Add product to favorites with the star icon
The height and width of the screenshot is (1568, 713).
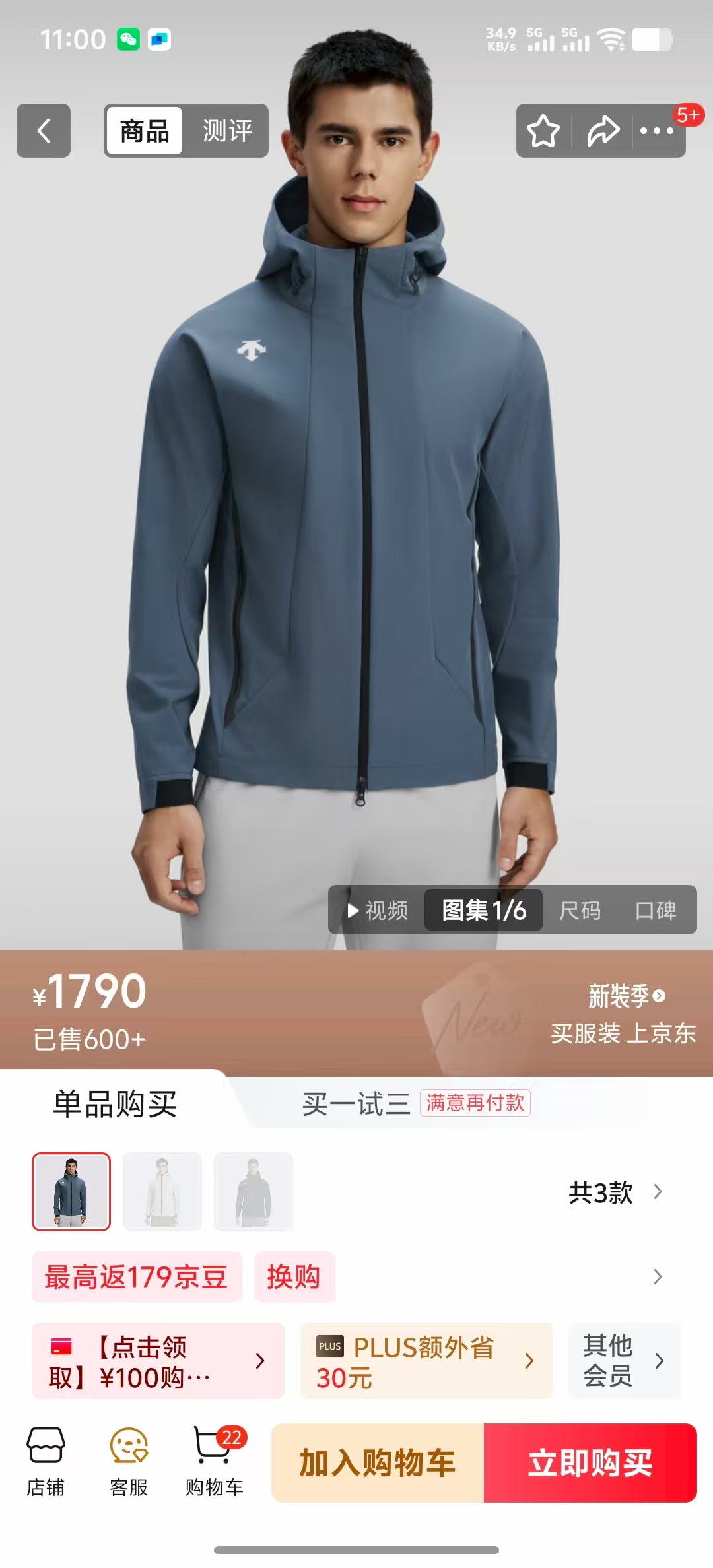coord(543,131)
